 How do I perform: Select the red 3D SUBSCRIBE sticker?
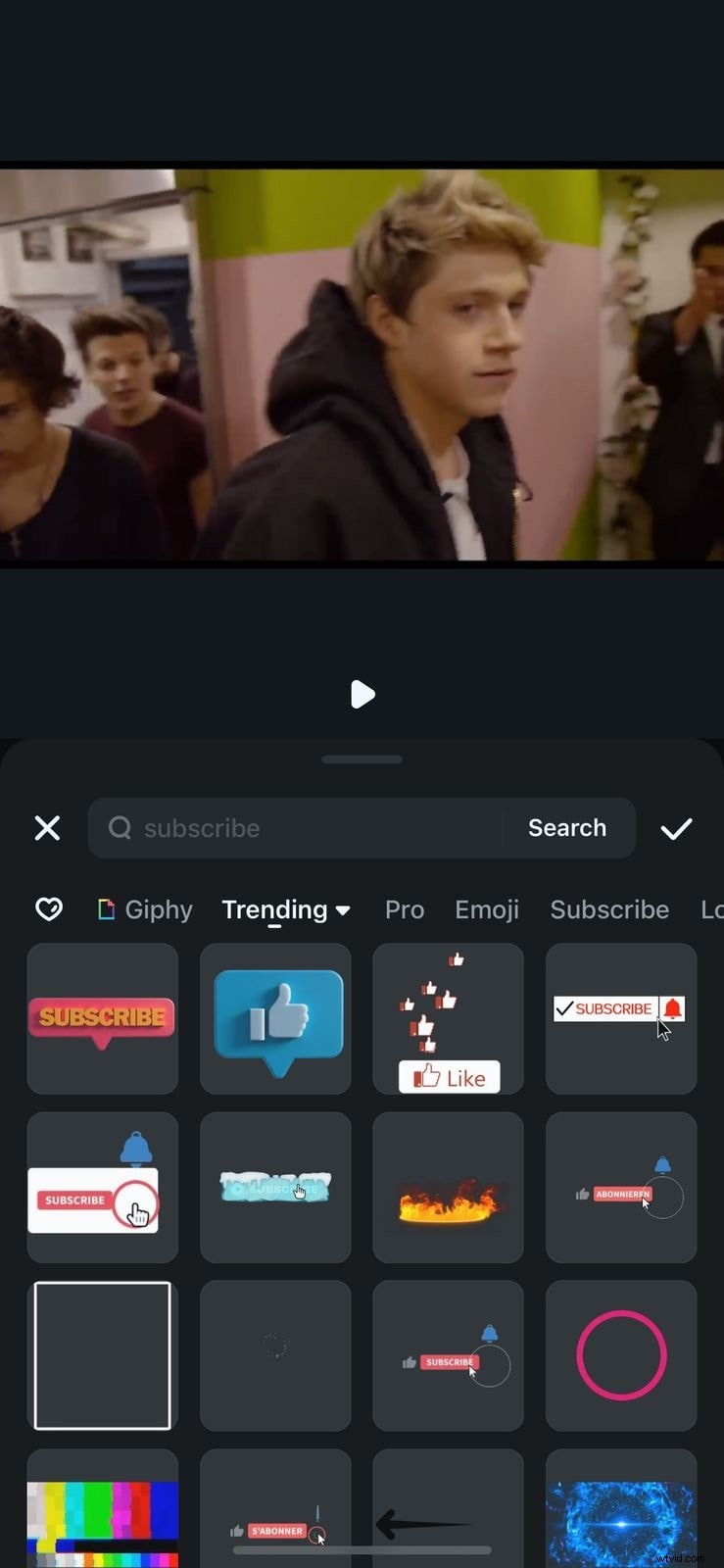pyautogui.click(x=103, y=1019)
